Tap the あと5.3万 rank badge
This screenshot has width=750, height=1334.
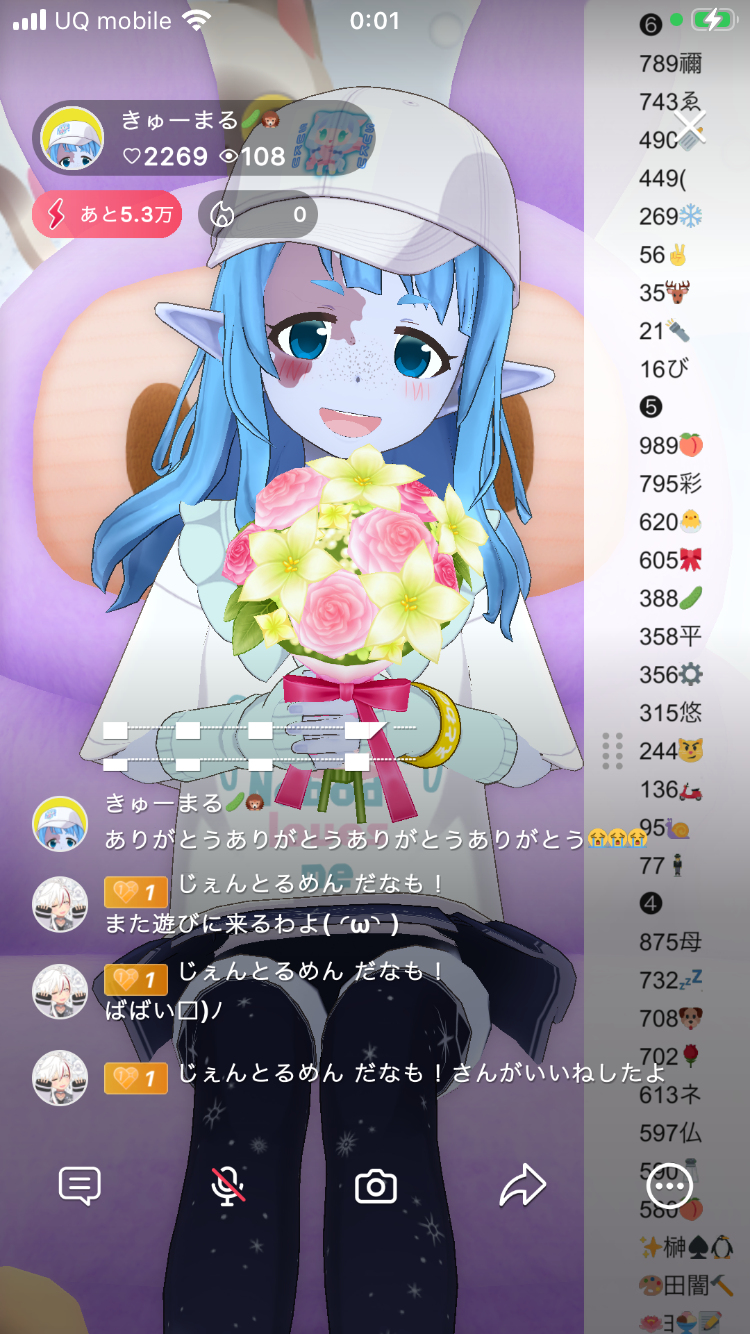(x=107, y=214)
